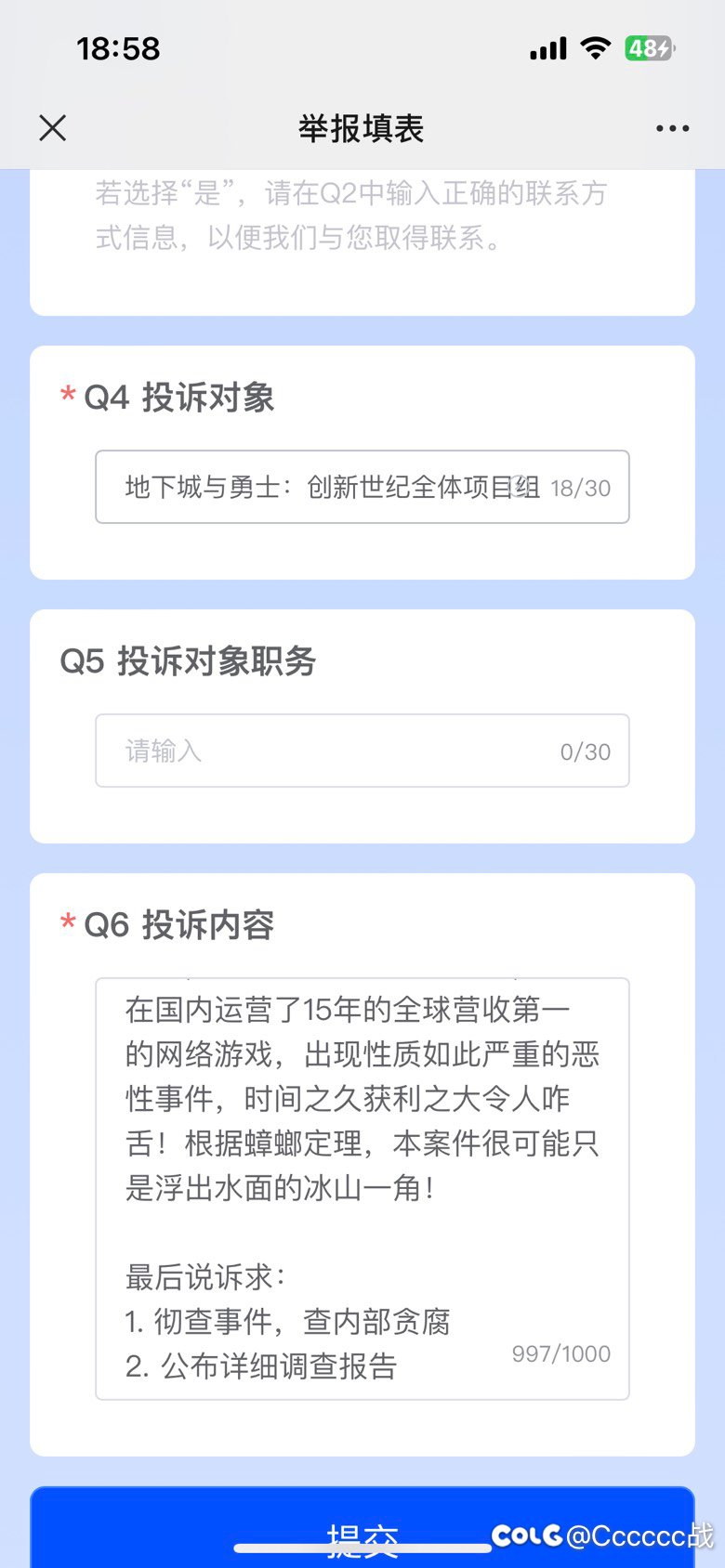725x1568 pixels.
Task: Close the 举报填表 page
Action: 53,128
